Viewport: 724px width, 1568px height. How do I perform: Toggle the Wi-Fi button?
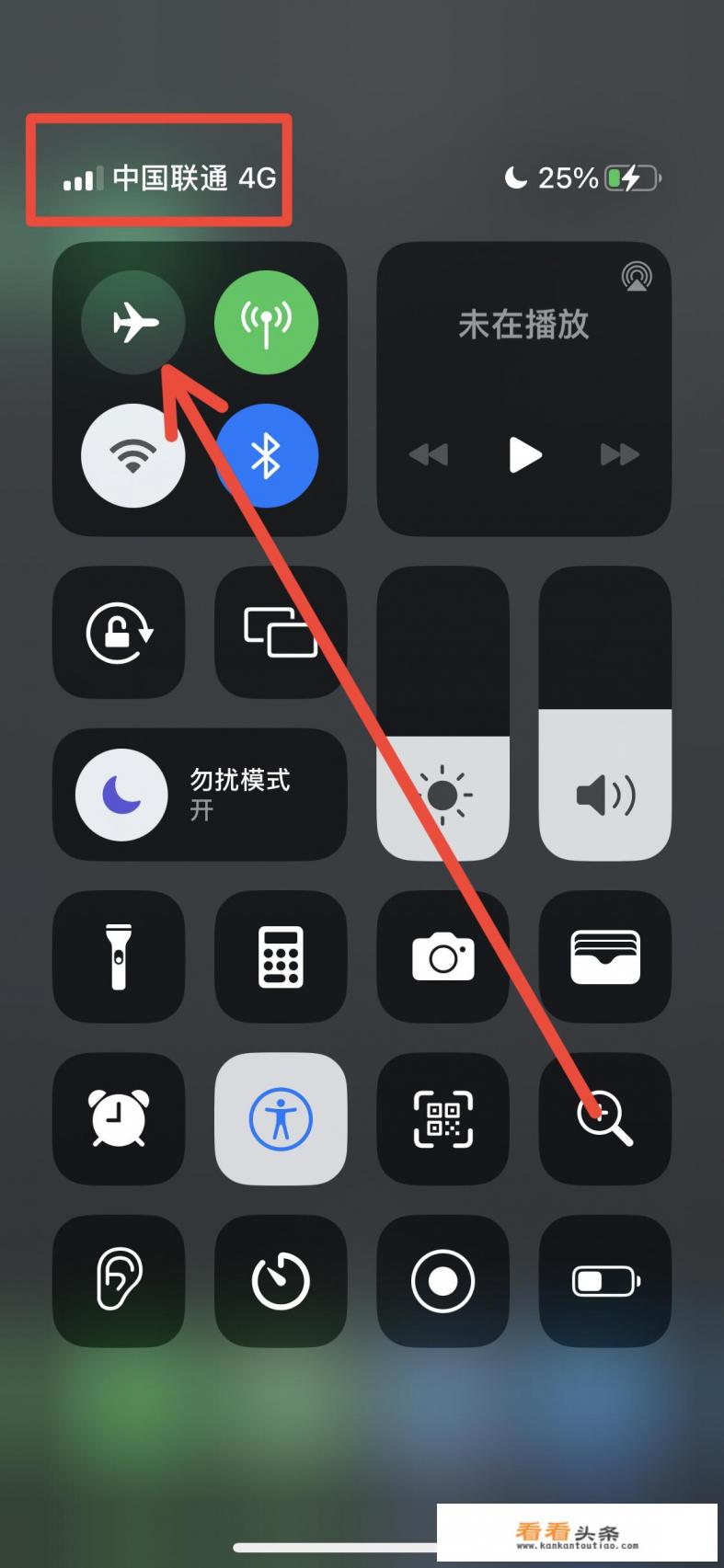(133, 455)
